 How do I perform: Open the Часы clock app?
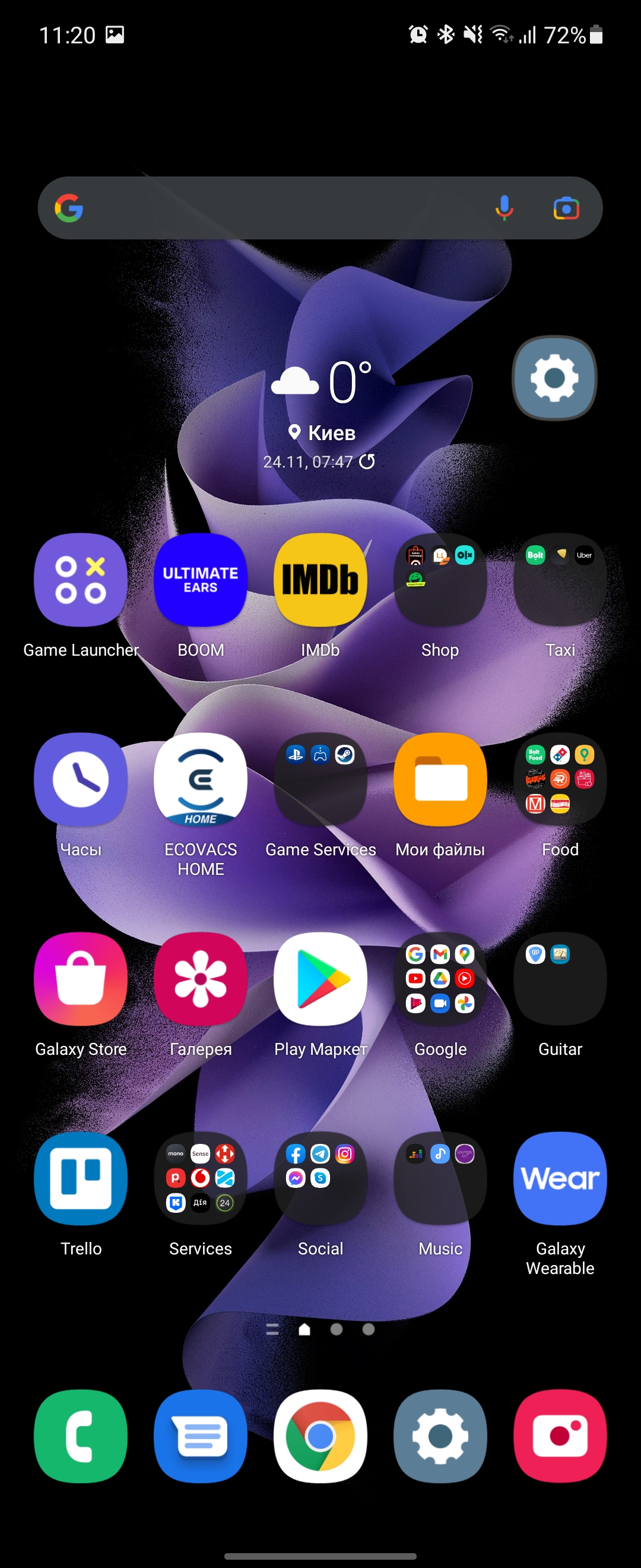81,779
